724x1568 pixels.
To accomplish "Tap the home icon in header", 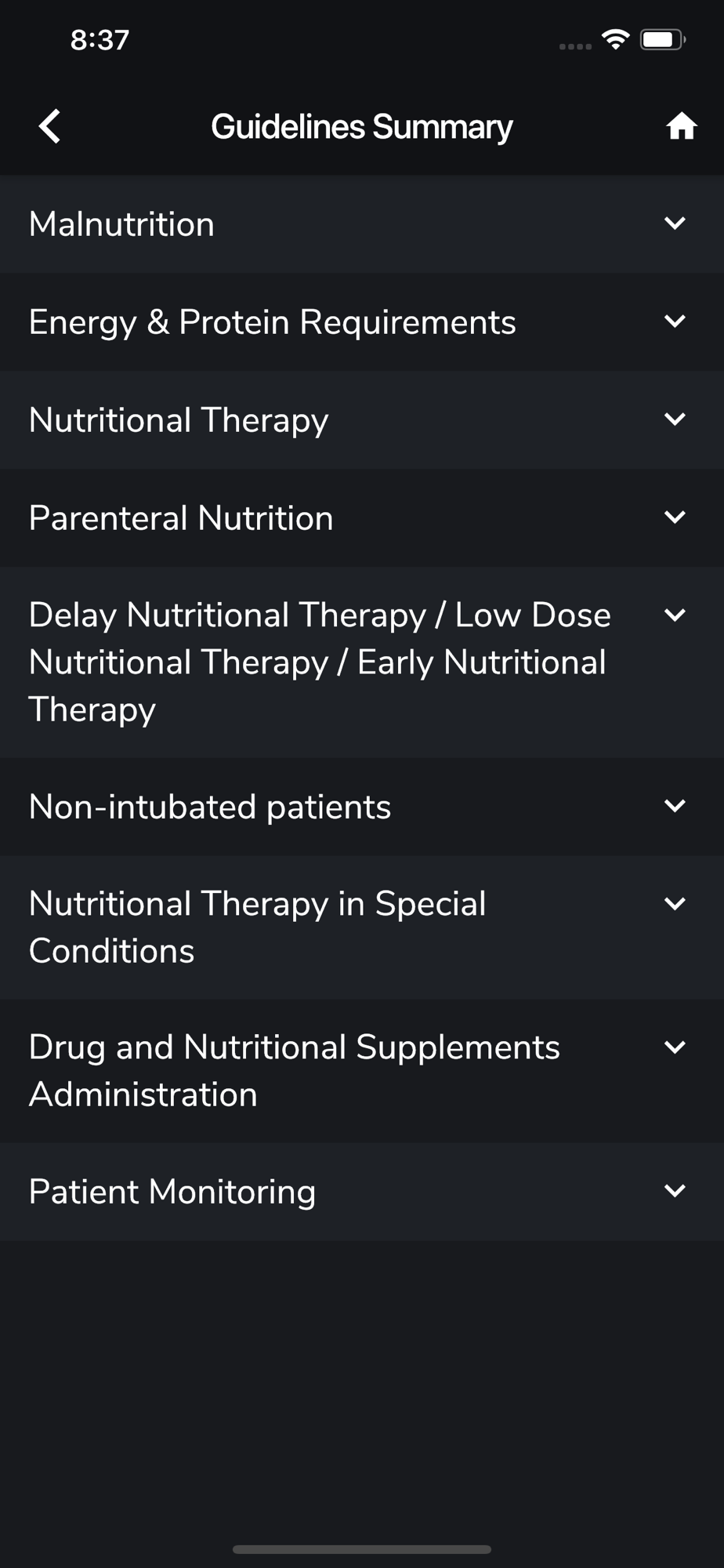I will [681, 126].
